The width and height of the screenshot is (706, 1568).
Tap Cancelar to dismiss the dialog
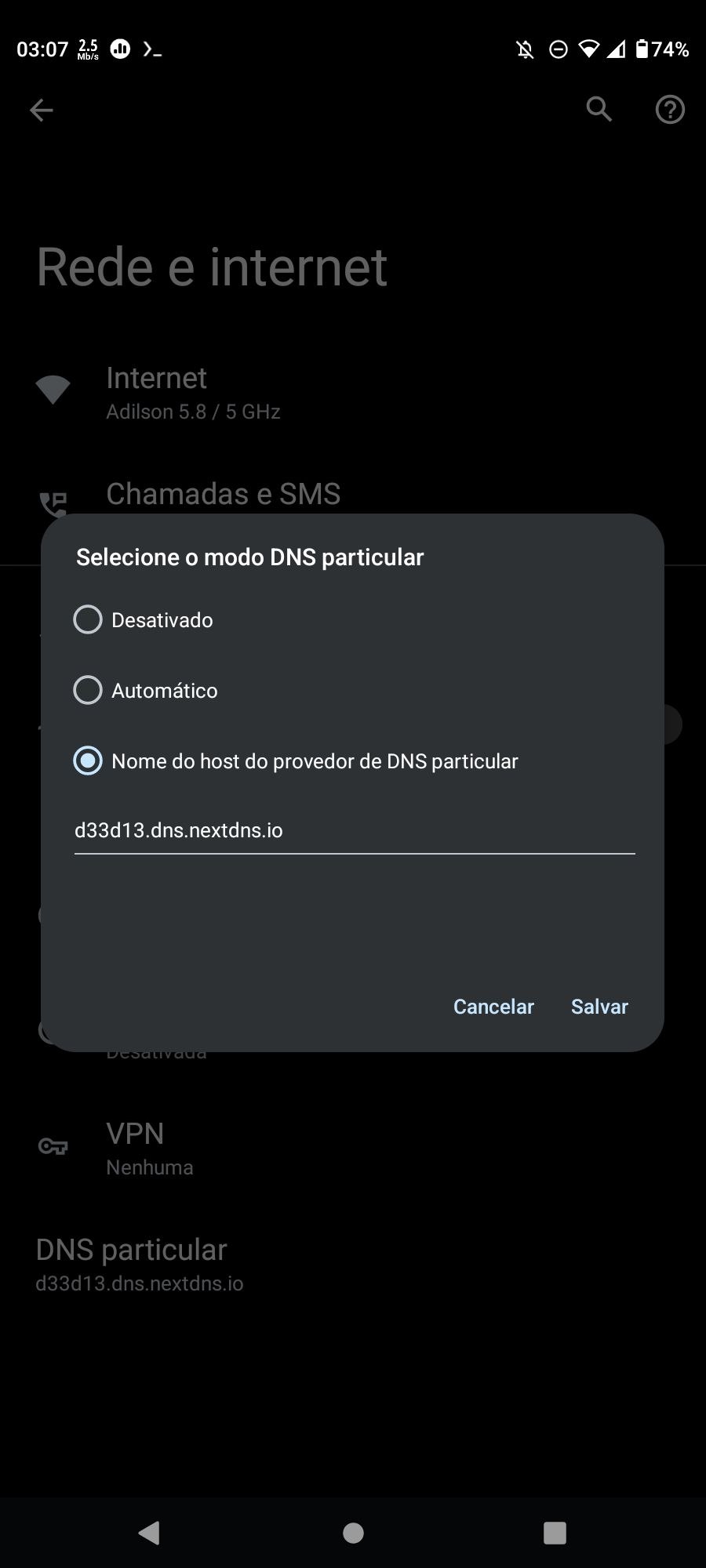(493, 1007)
